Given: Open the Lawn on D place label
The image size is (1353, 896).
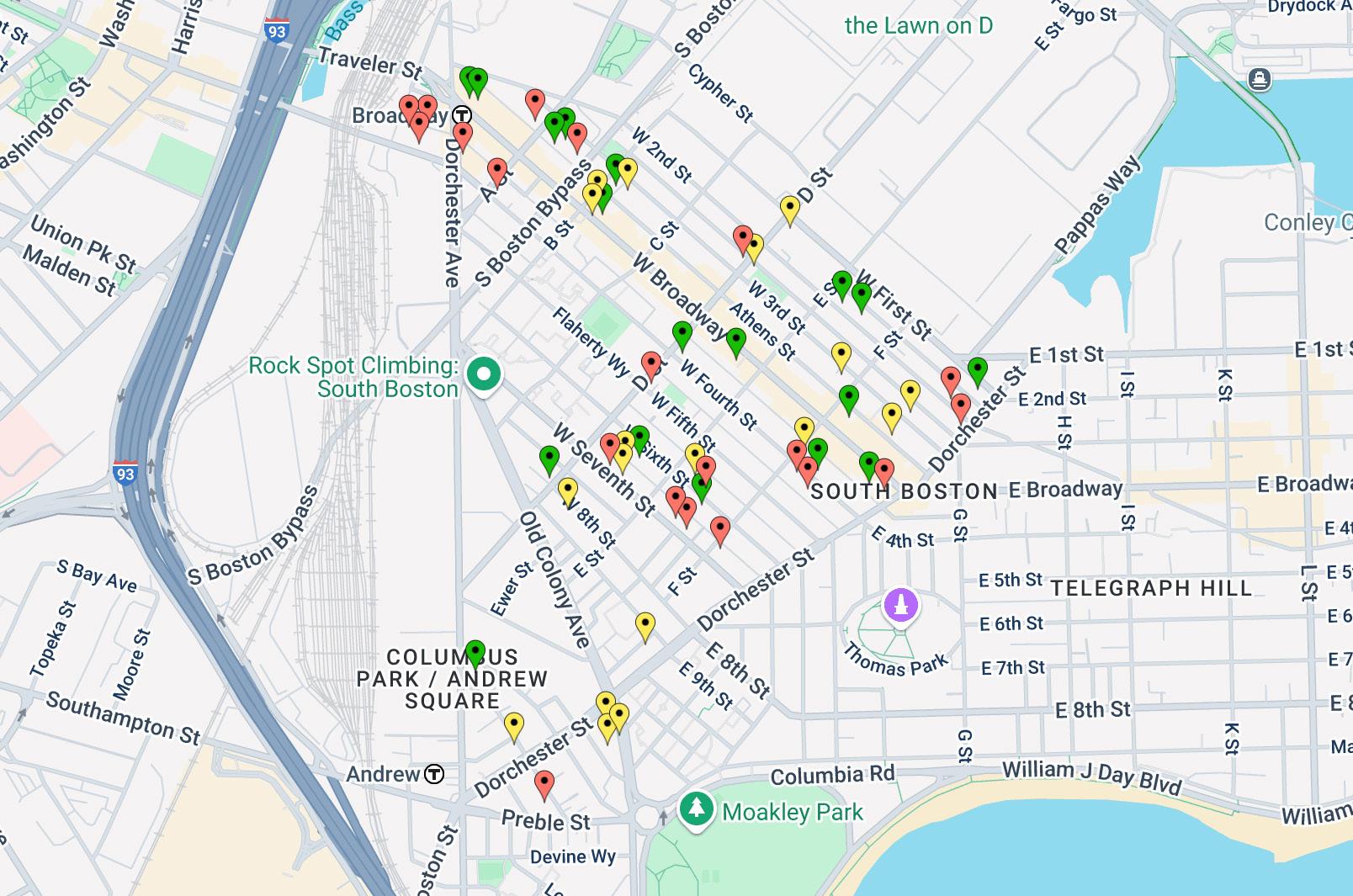Looking at the screenshot, I should click(918, 26).
